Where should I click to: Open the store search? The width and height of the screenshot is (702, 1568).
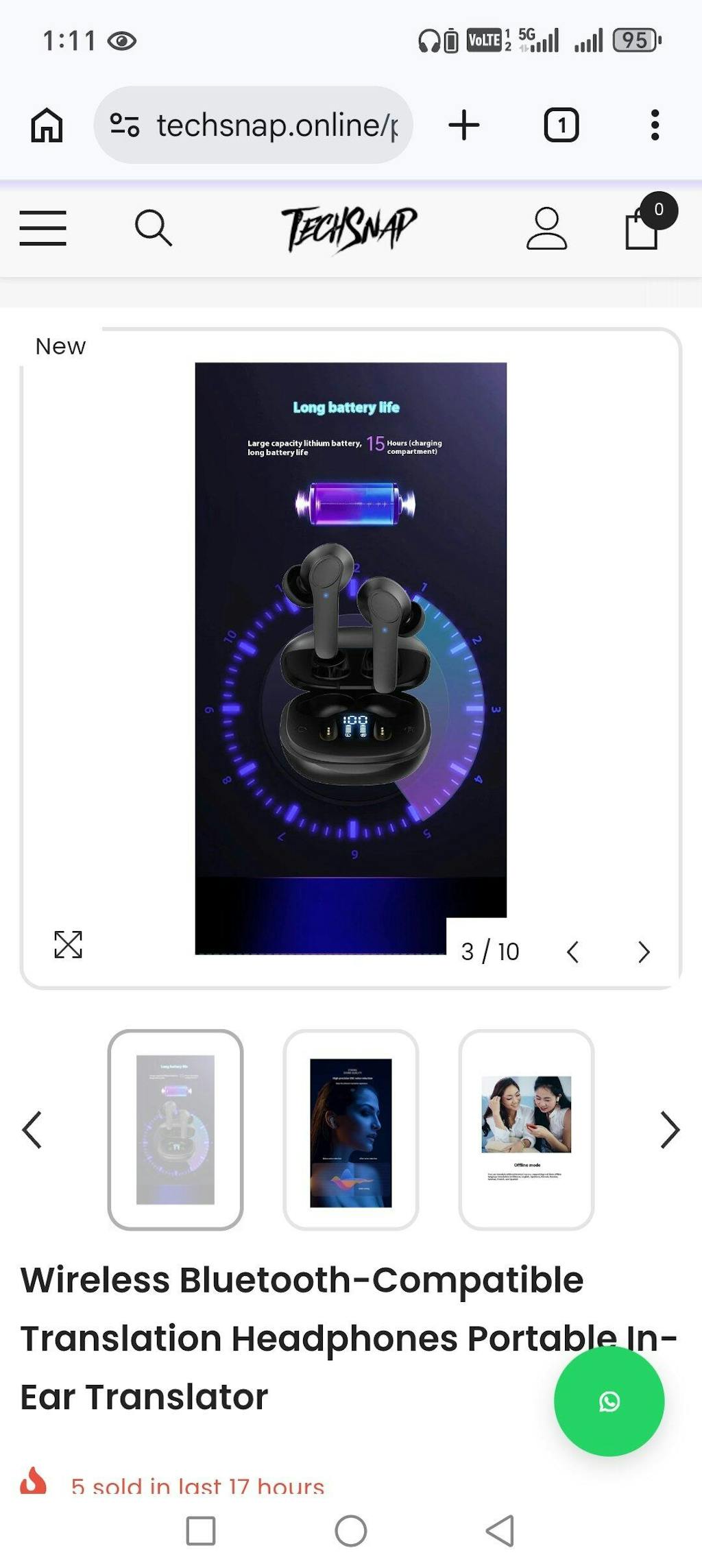153,228
